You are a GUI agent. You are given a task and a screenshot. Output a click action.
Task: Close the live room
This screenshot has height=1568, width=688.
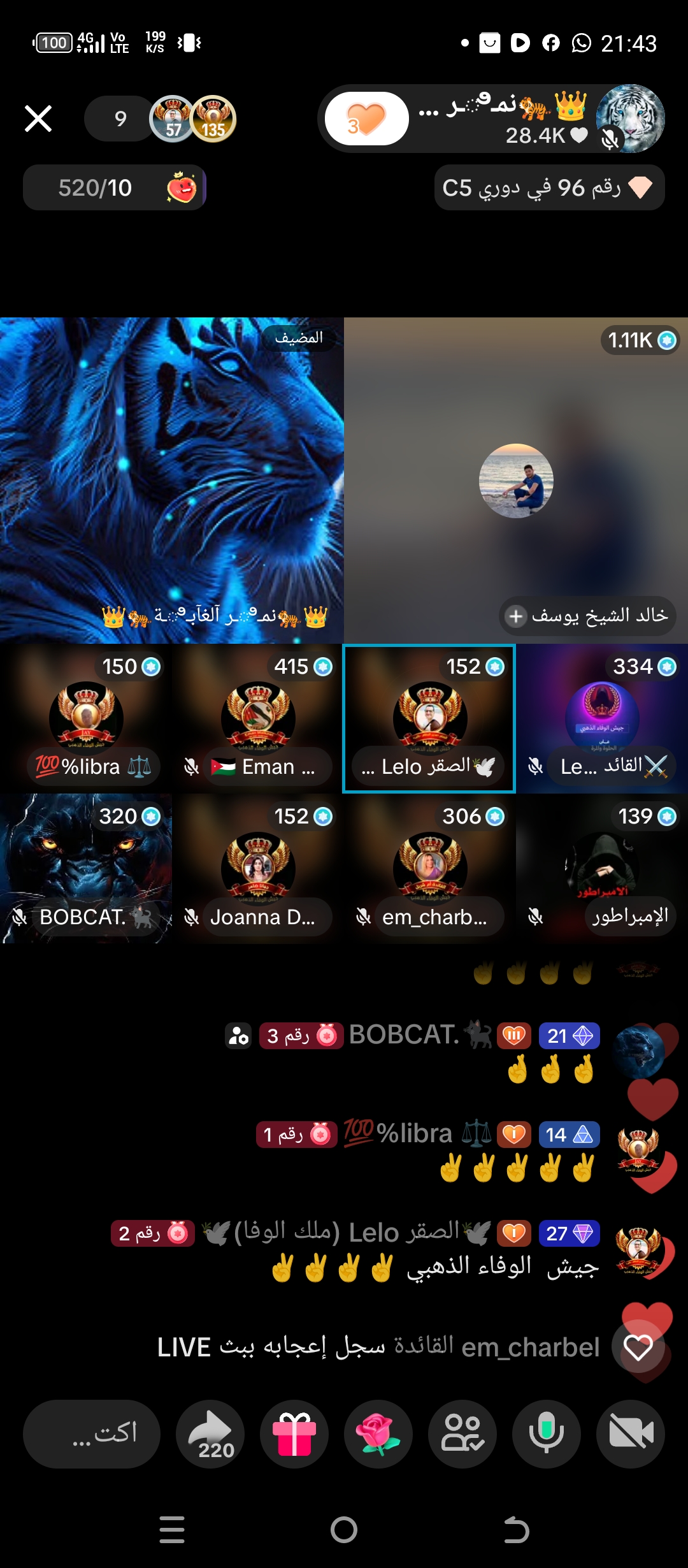tap(38, 119)
